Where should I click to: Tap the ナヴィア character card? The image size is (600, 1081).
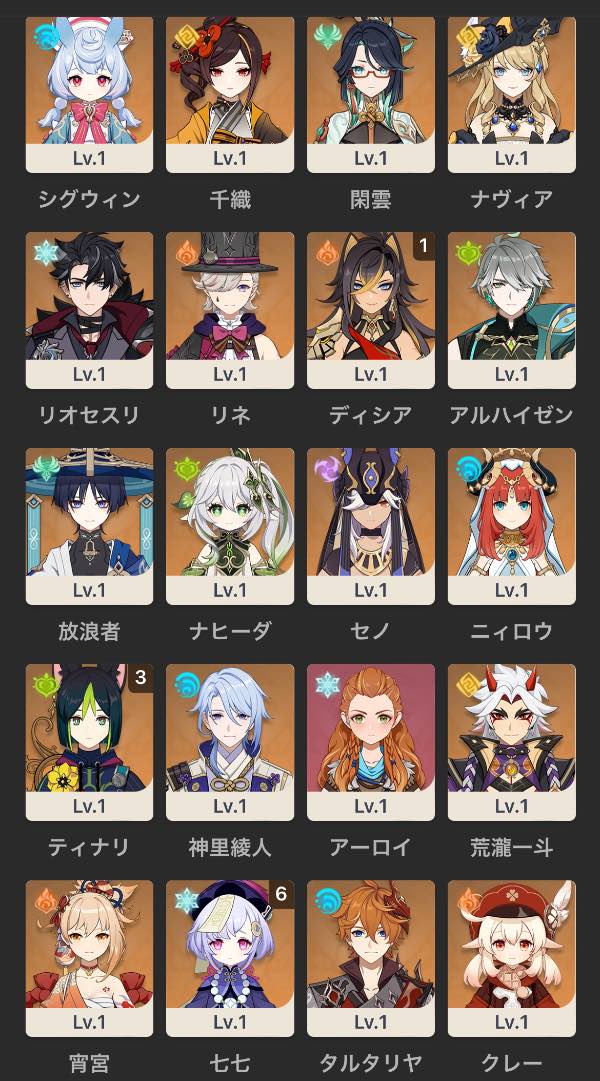pos(512,94)
